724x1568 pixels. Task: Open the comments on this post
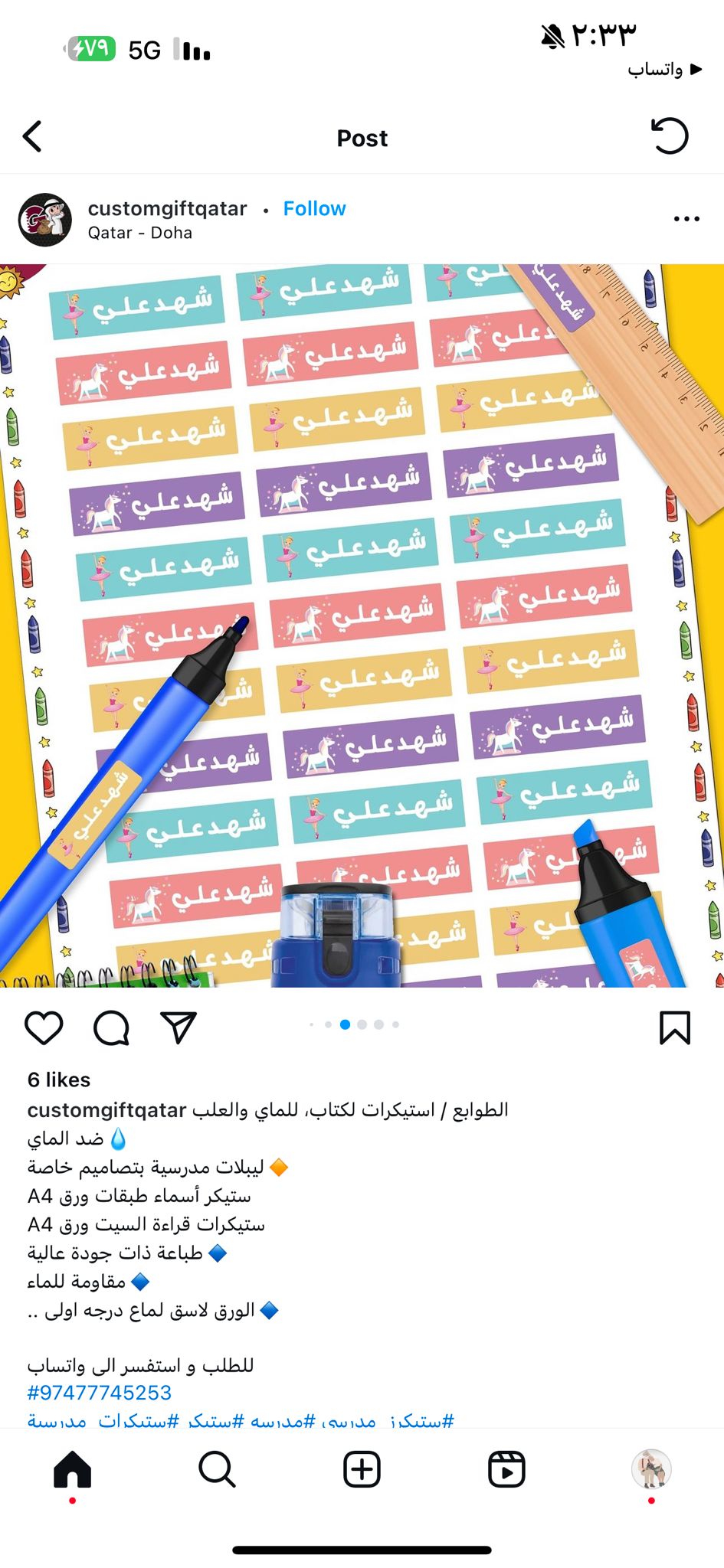pyautogui.click(x=112, y=1027)
